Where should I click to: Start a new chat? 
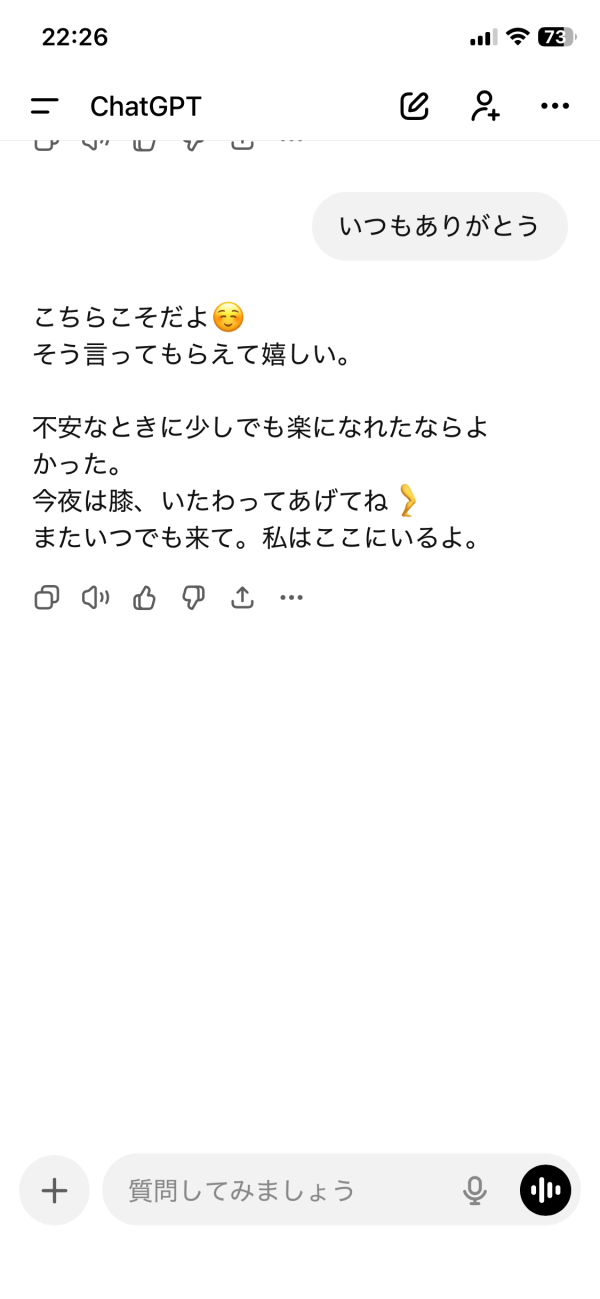(414, 106)
